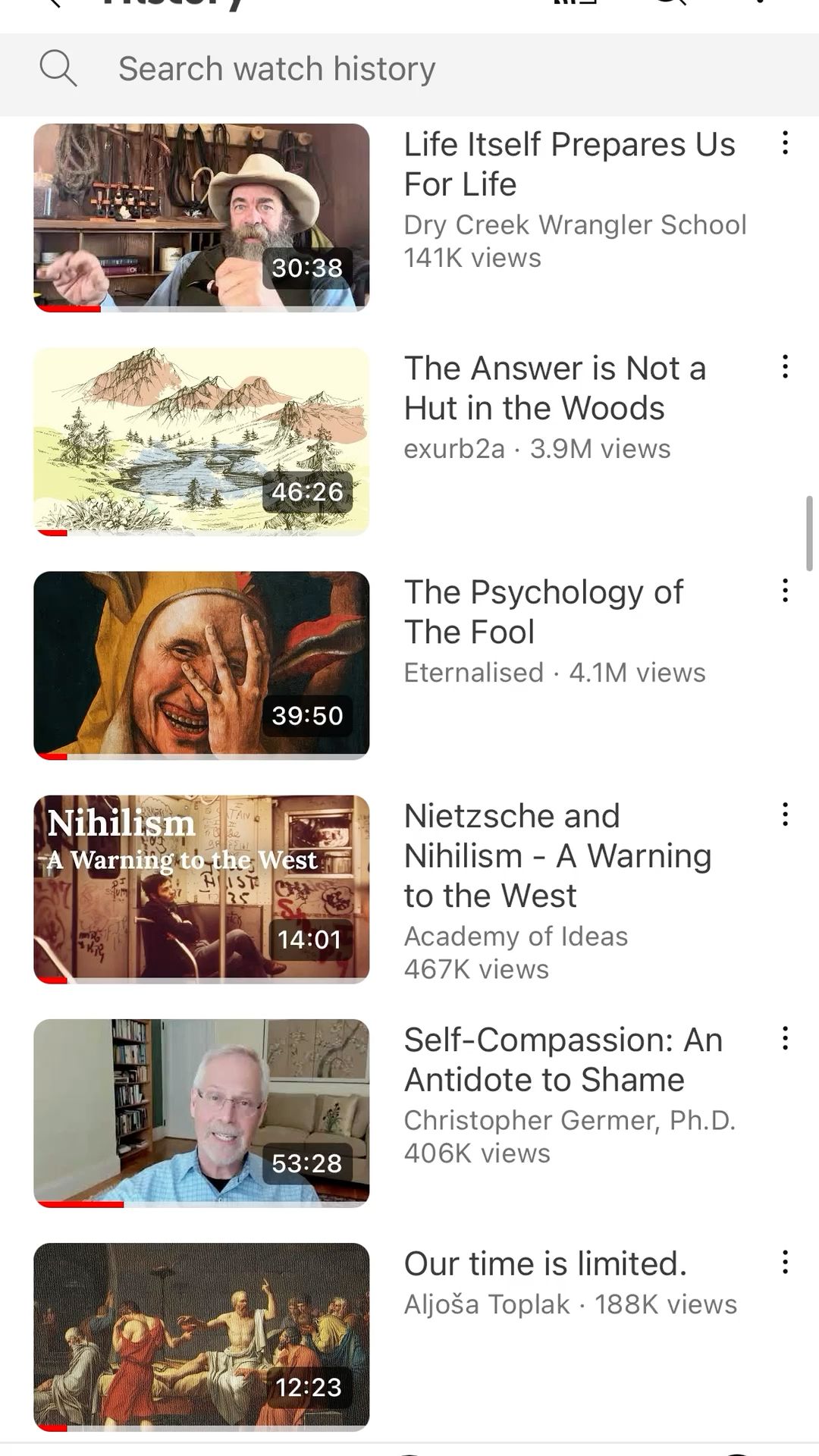This screenshot has width=819, height=1456.
Task: Tap the Search watch history field
Action: [x=409, y=69]
